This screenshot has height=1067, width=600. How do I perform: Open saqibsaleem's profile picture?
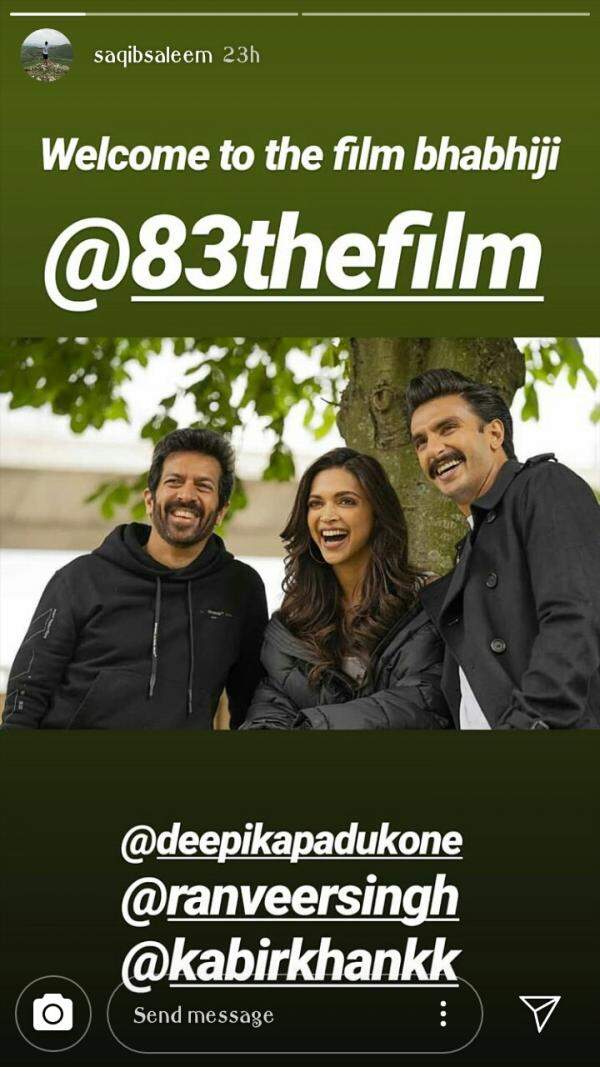[x=46, y=55]
